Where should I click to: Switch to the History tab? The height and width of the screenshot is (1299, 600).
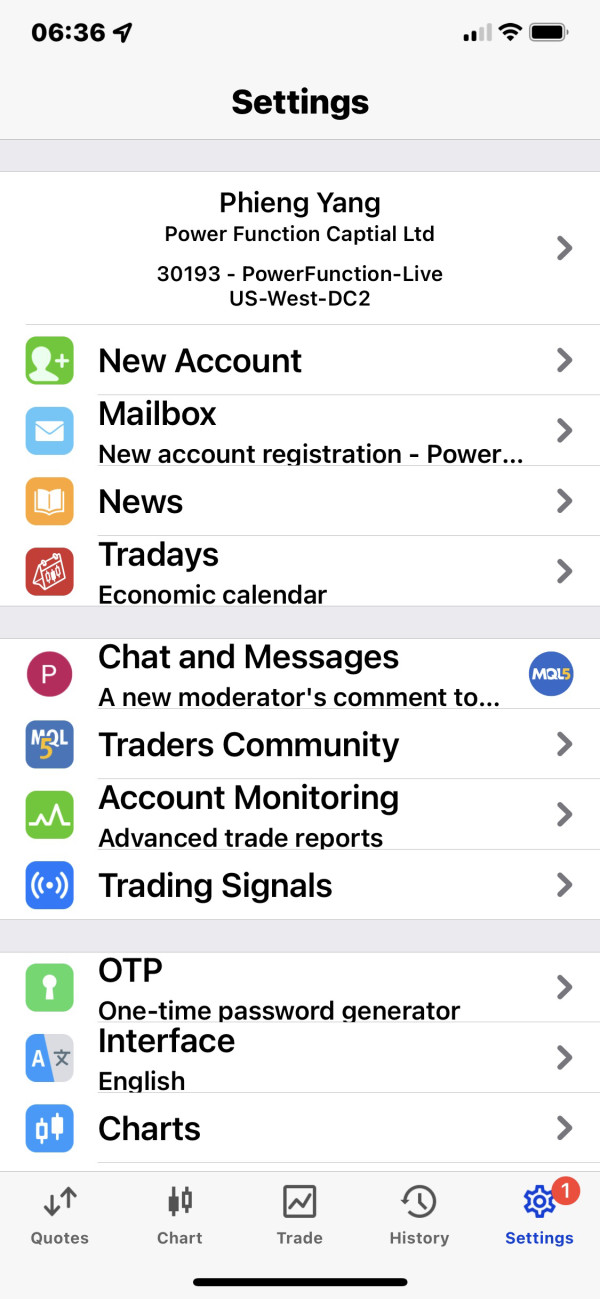coord(419,1215)
